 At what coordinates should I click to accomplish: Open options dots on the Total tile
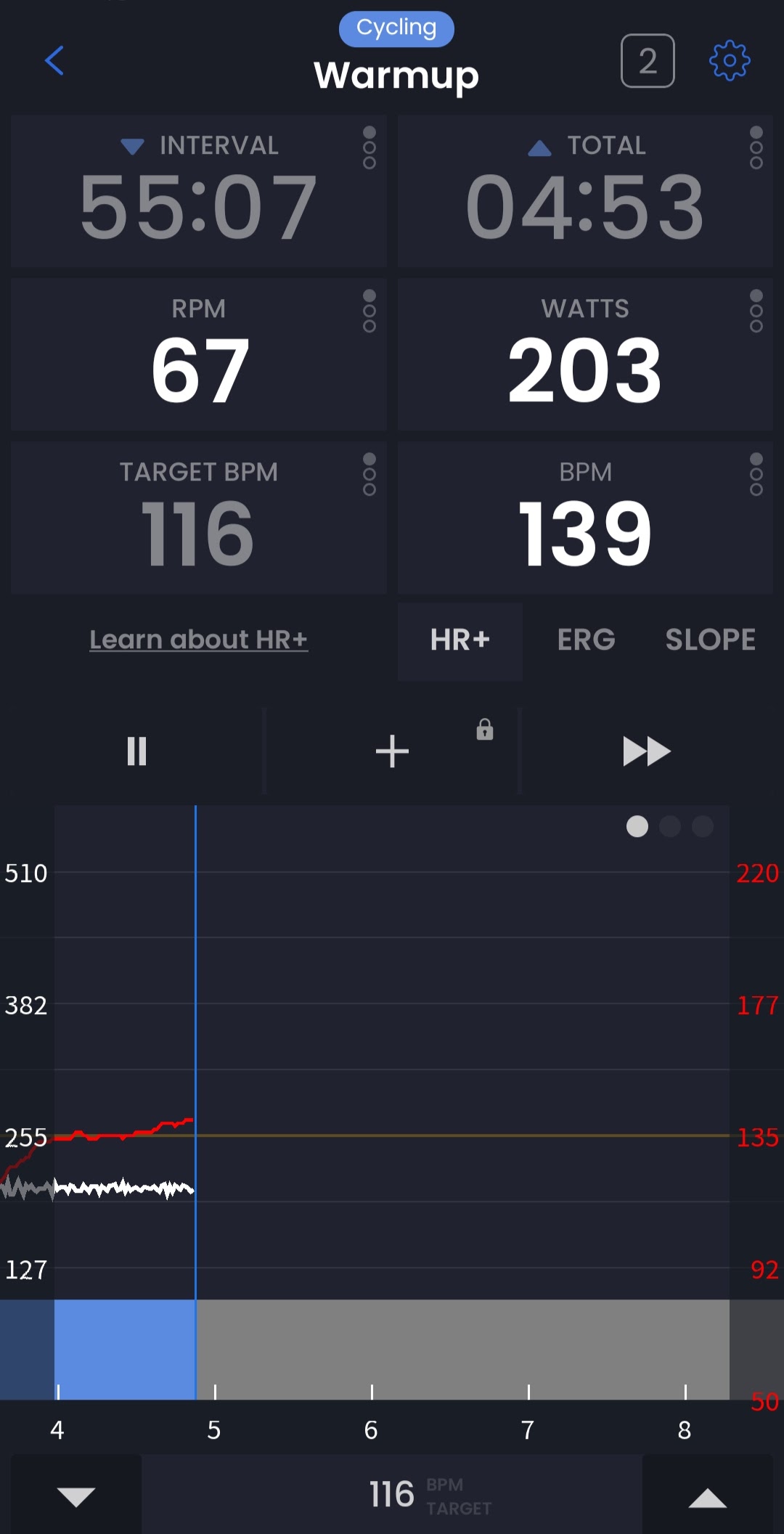[x=756, y=147]
